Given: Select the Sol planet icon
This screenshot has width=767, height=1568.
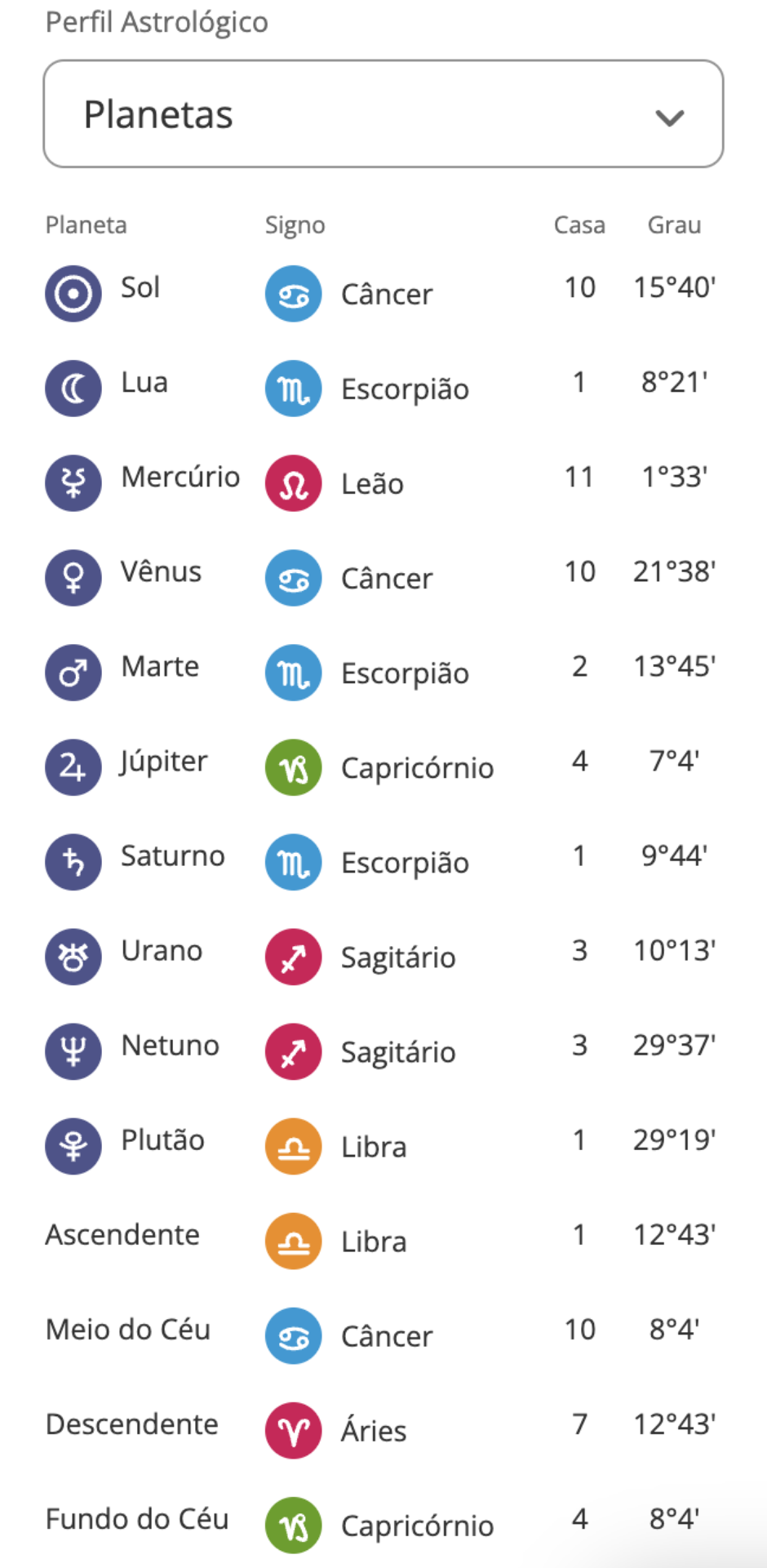Looking at the screenshot, I should tap(73, 294).
